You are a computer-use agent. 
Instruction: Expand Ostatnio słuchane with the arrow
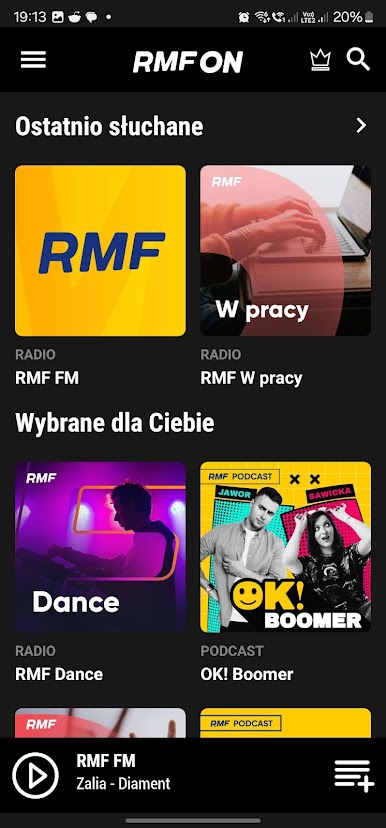pyautogui.click(x=361, y=126)
